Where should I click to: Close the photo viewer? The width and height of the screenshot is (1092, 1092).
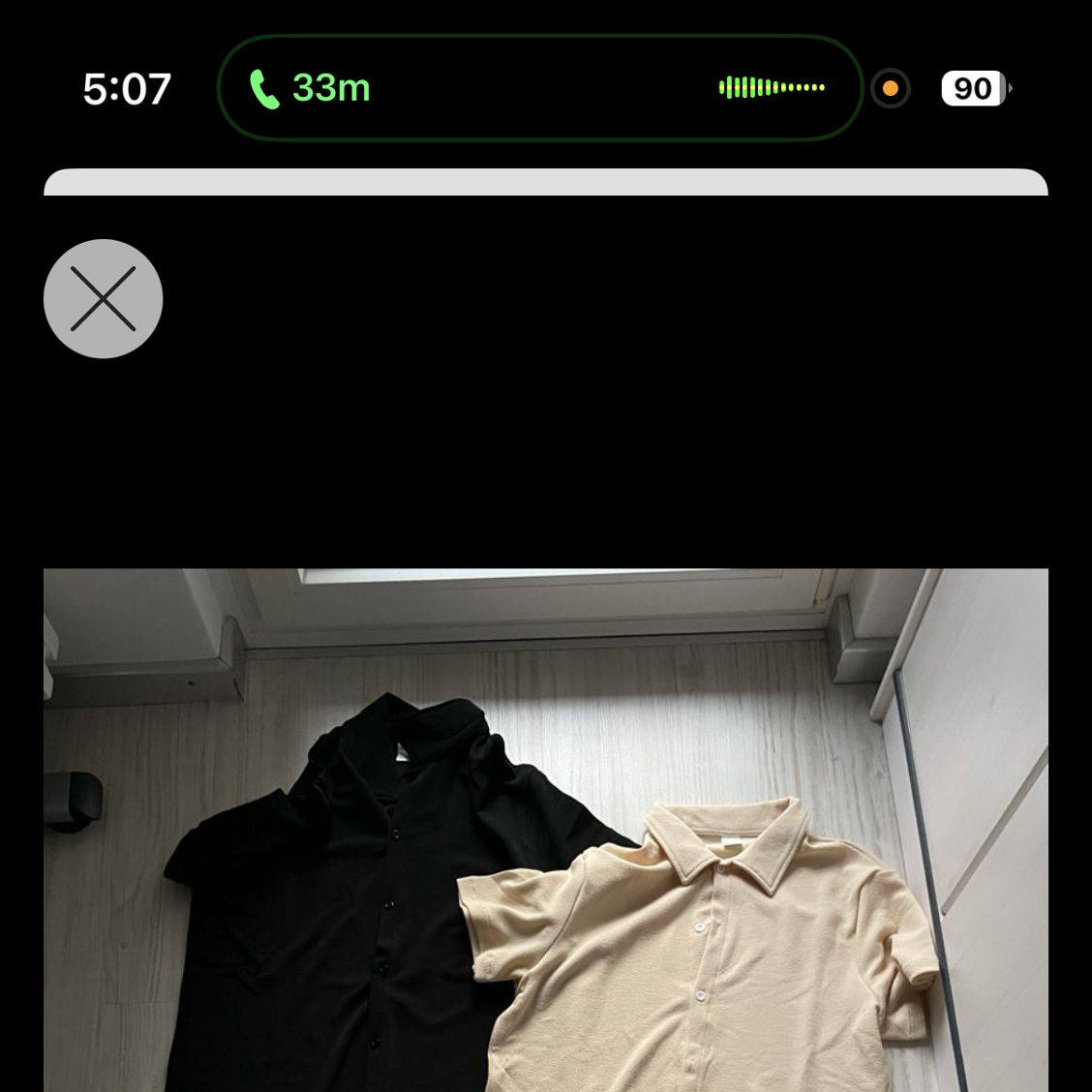103,298
